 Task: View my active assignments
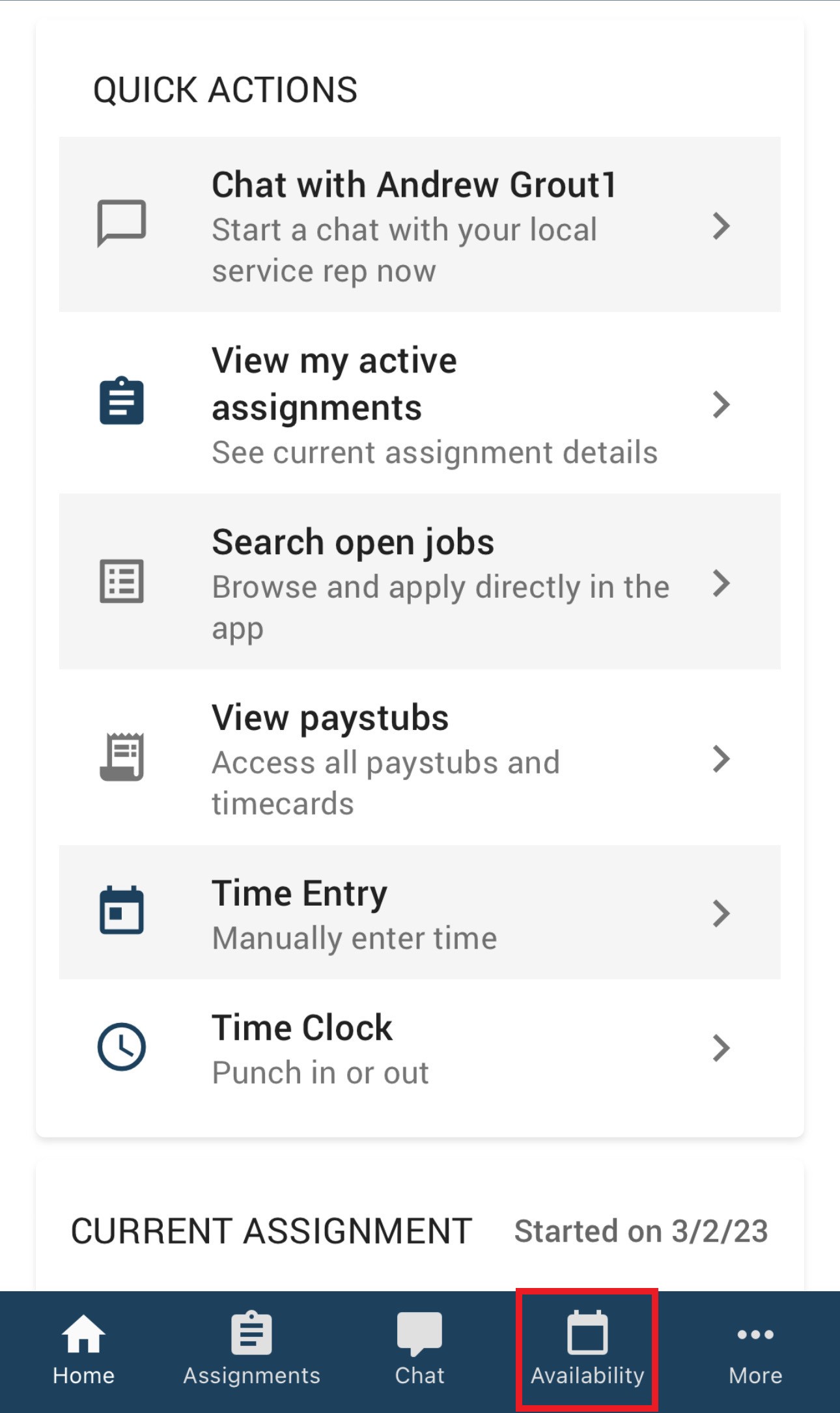coord(419,403)
